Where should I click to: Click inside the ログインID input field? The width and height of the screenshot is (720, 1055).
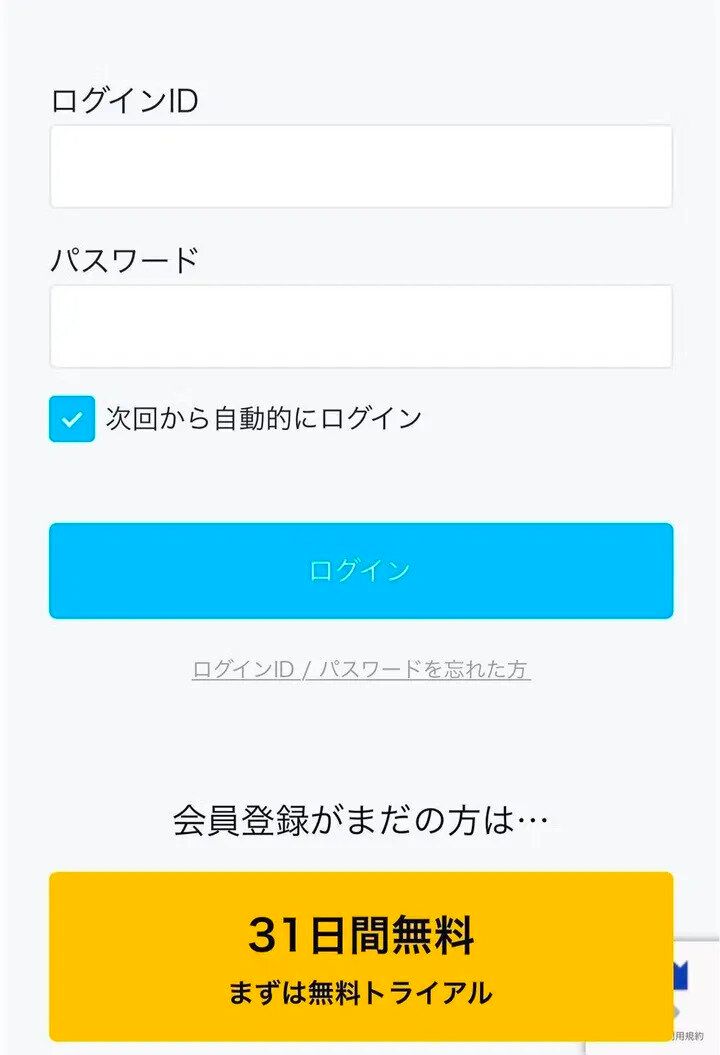(x=360, y=164)
